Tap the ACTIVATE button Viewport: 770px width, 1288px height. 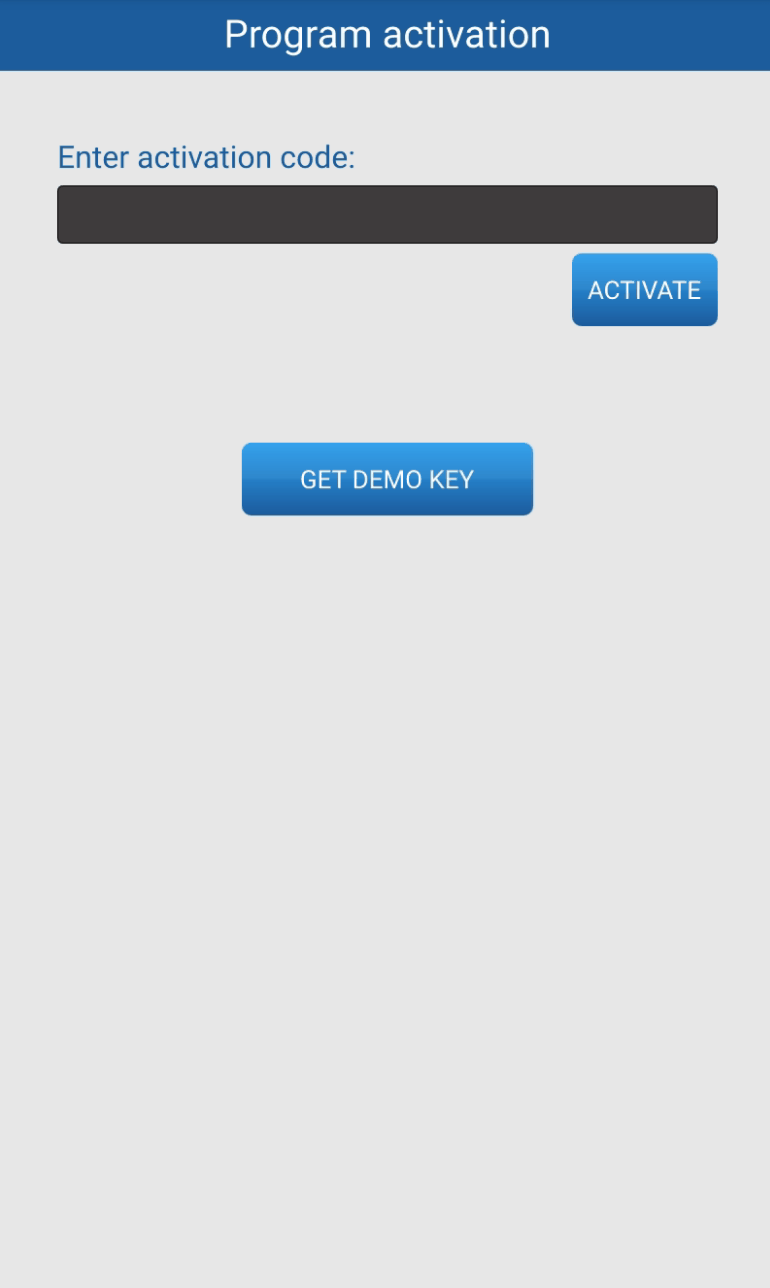[x=644, y=290]
